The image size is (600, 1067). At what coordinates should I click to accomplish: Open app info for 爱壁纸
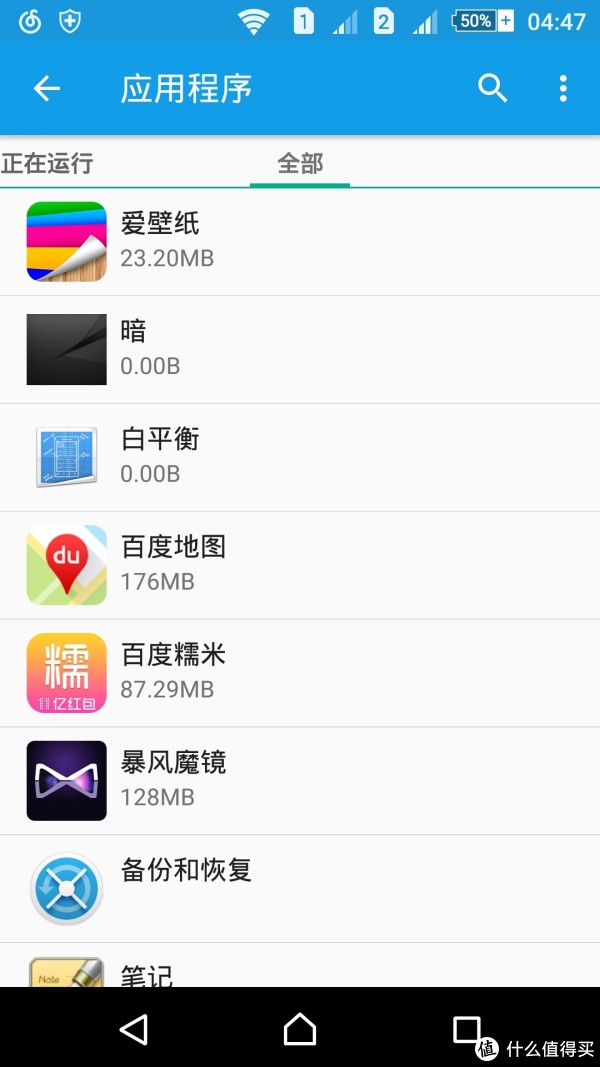[x=300, y=242]
